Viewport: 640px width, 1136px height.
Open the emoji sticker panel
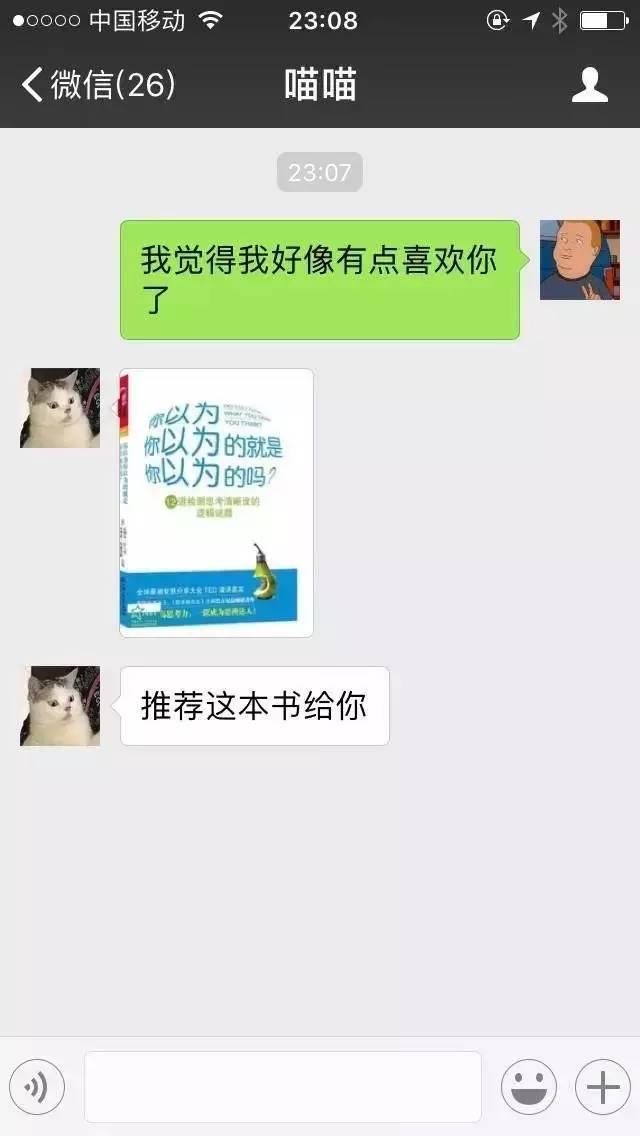528,1087
